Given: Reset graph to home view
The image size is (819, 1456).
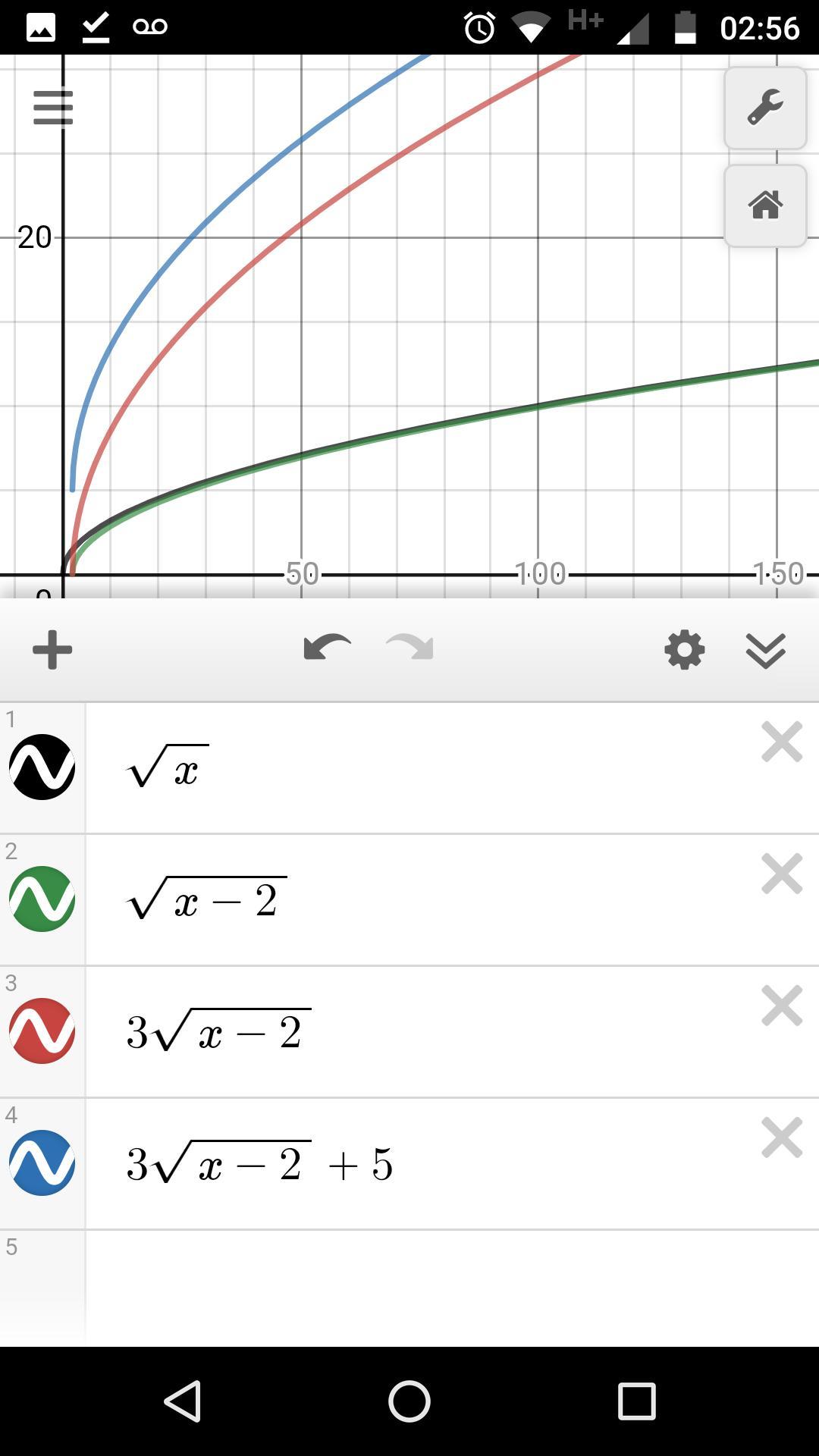Looking at the screenshot, I should 764,205.
